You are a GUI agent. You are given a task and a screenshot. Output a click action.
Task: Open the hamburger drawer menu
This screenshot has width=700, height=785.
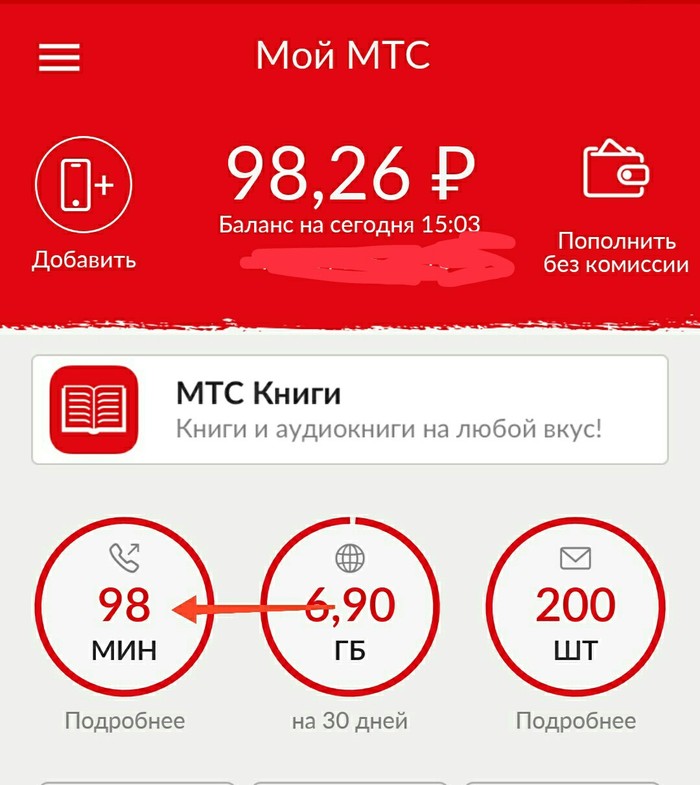pos(59,58)
